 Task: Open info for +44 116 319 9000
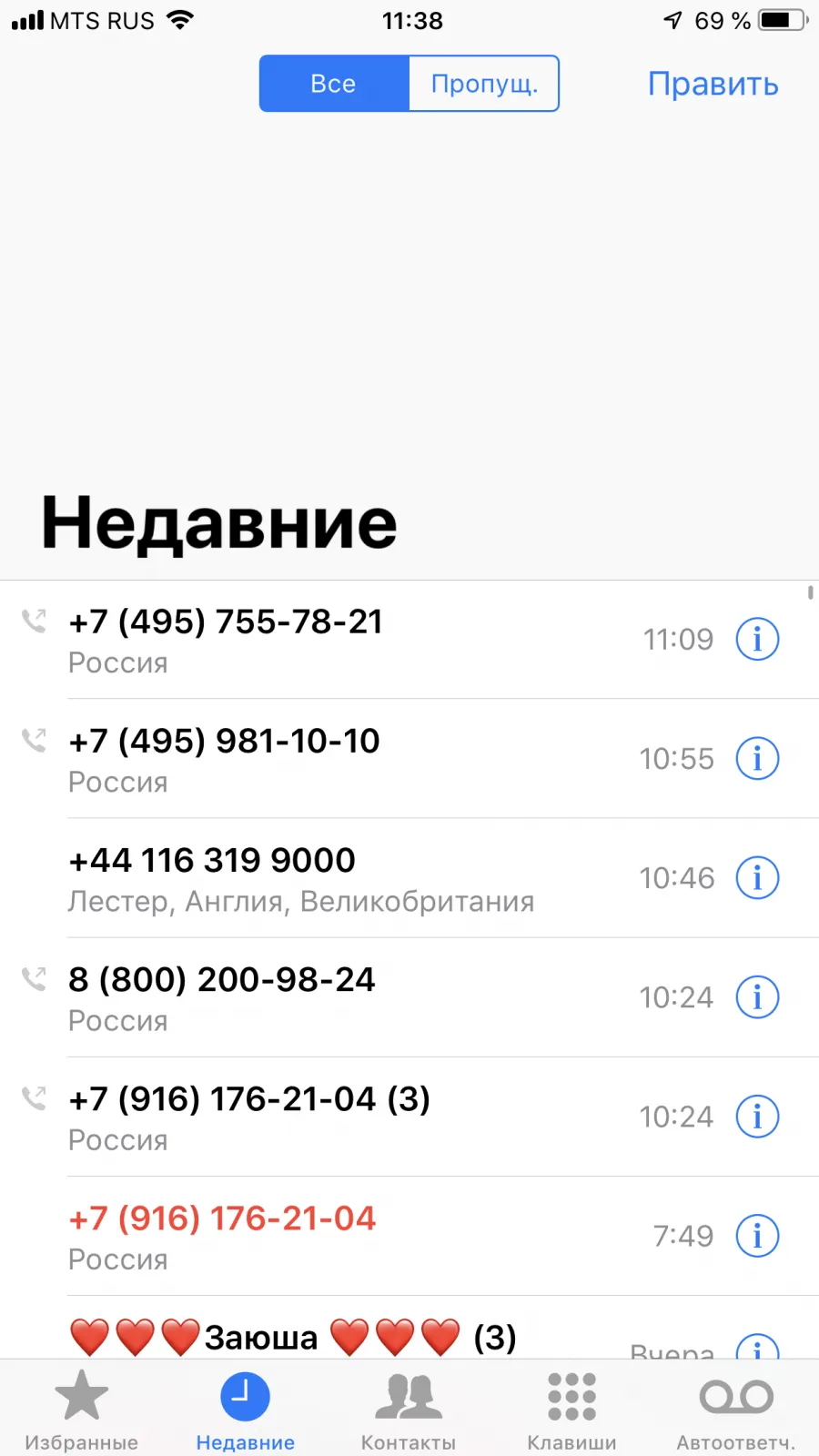[x=757, y=878]
